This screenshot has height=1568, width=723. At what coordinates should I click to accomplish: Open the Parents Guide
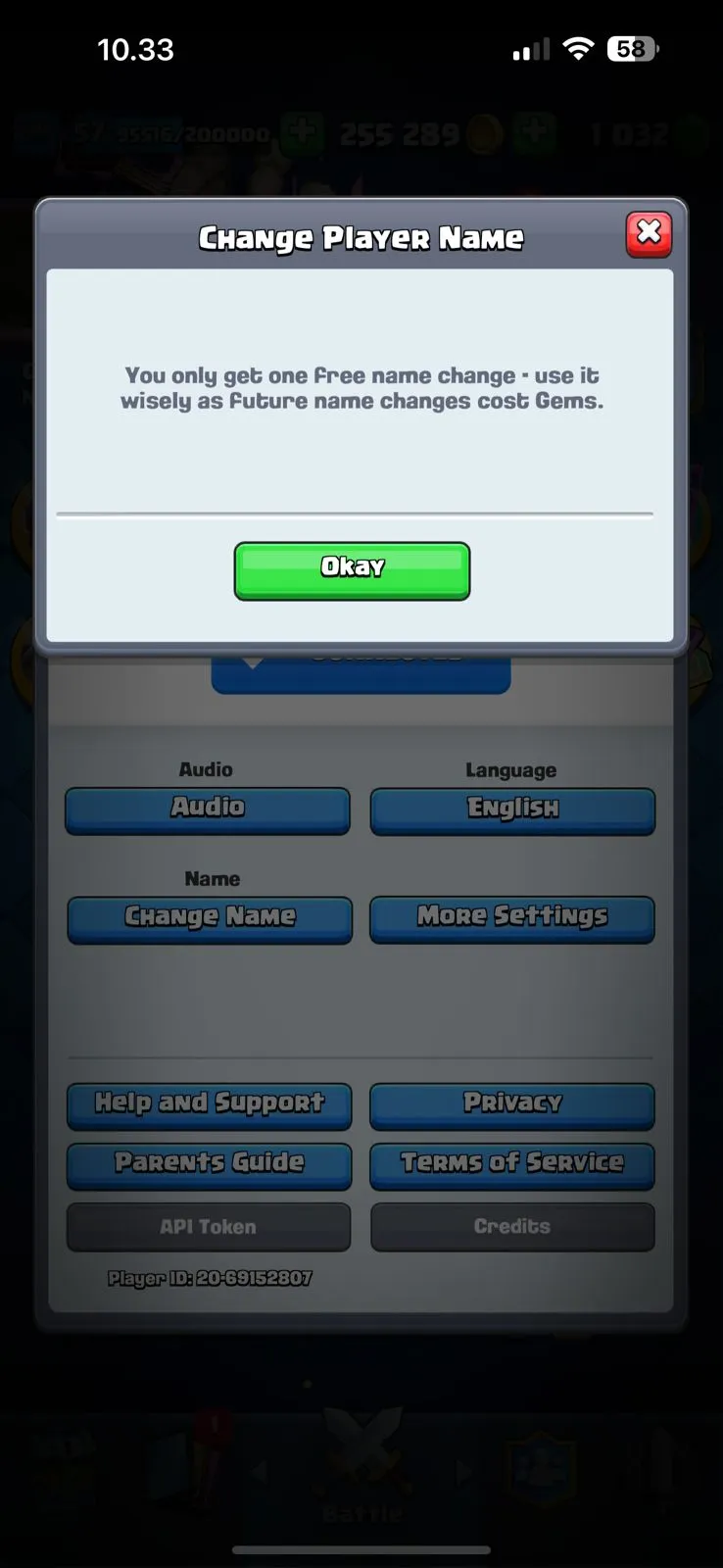[x=209, y=1164]
